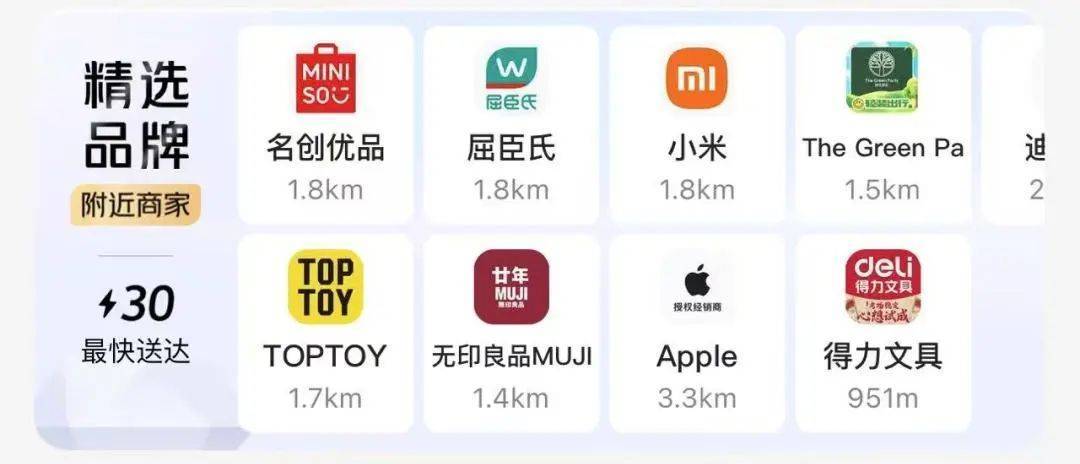Select the 得力文具 Deli stationery card
1080x464 pixels.
882,332
